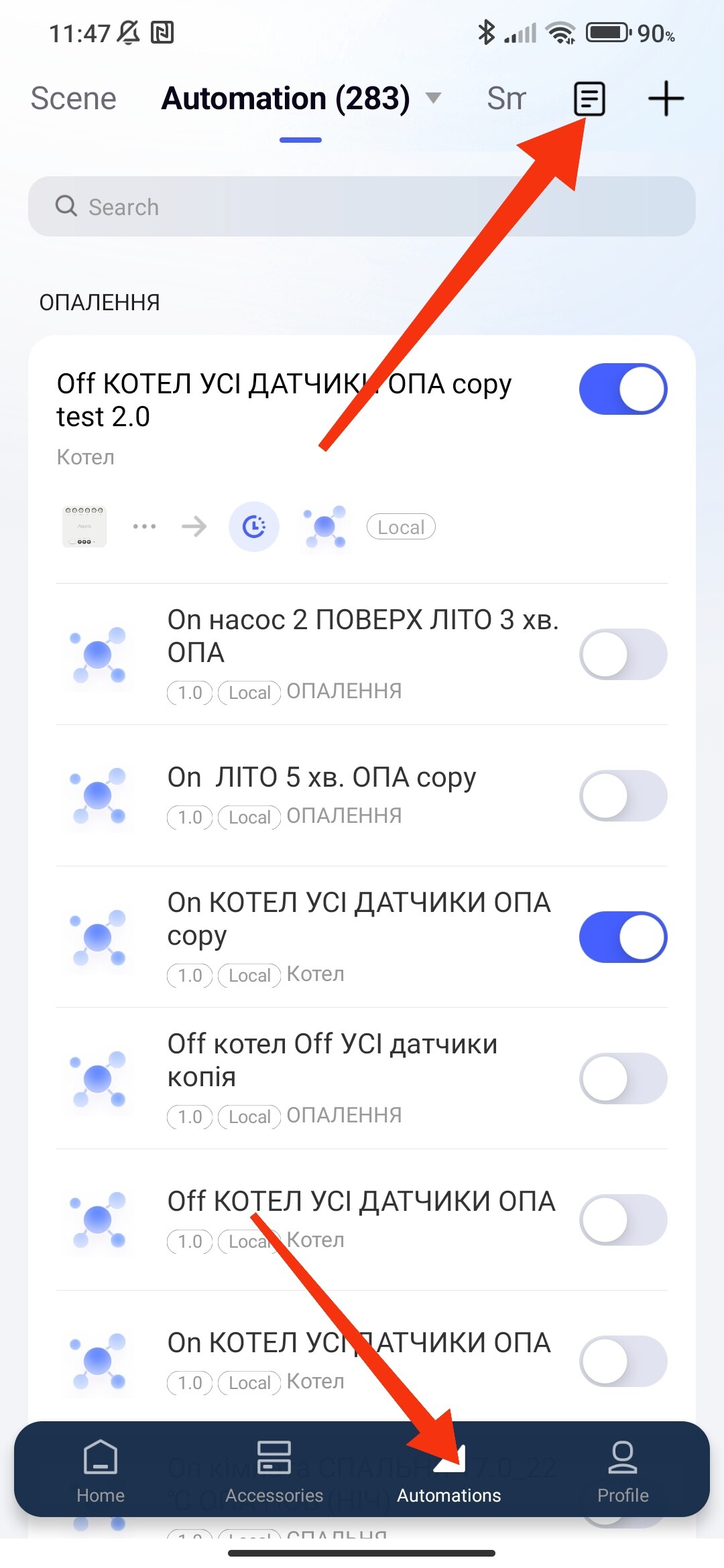Turn on "On ЛІТО 5 хв. ОПА copy"

pos(623,795)
